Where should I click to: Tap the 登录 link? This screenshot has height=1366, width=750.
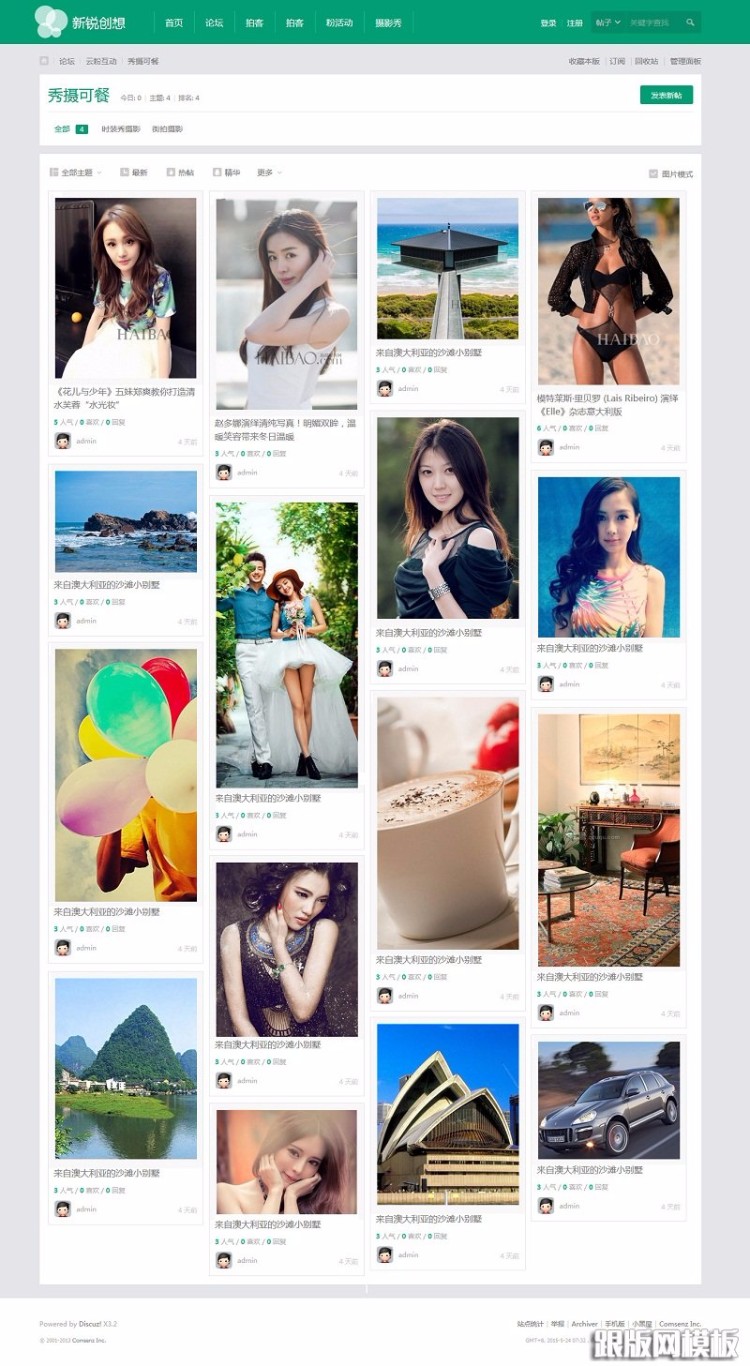coord(548,23)
